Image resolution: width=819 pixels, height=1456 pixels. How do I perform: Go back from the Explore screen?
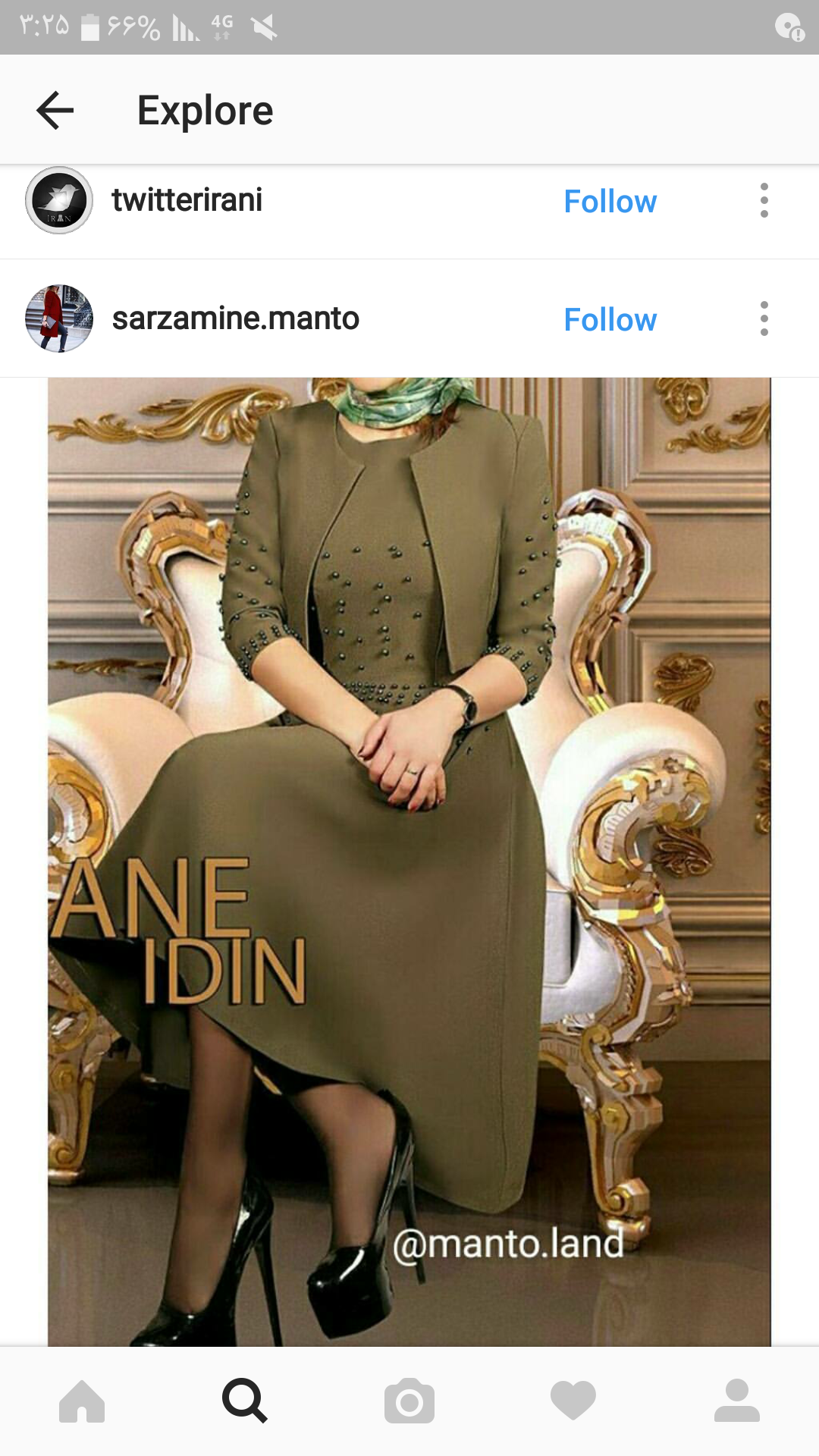coord(55,111)
